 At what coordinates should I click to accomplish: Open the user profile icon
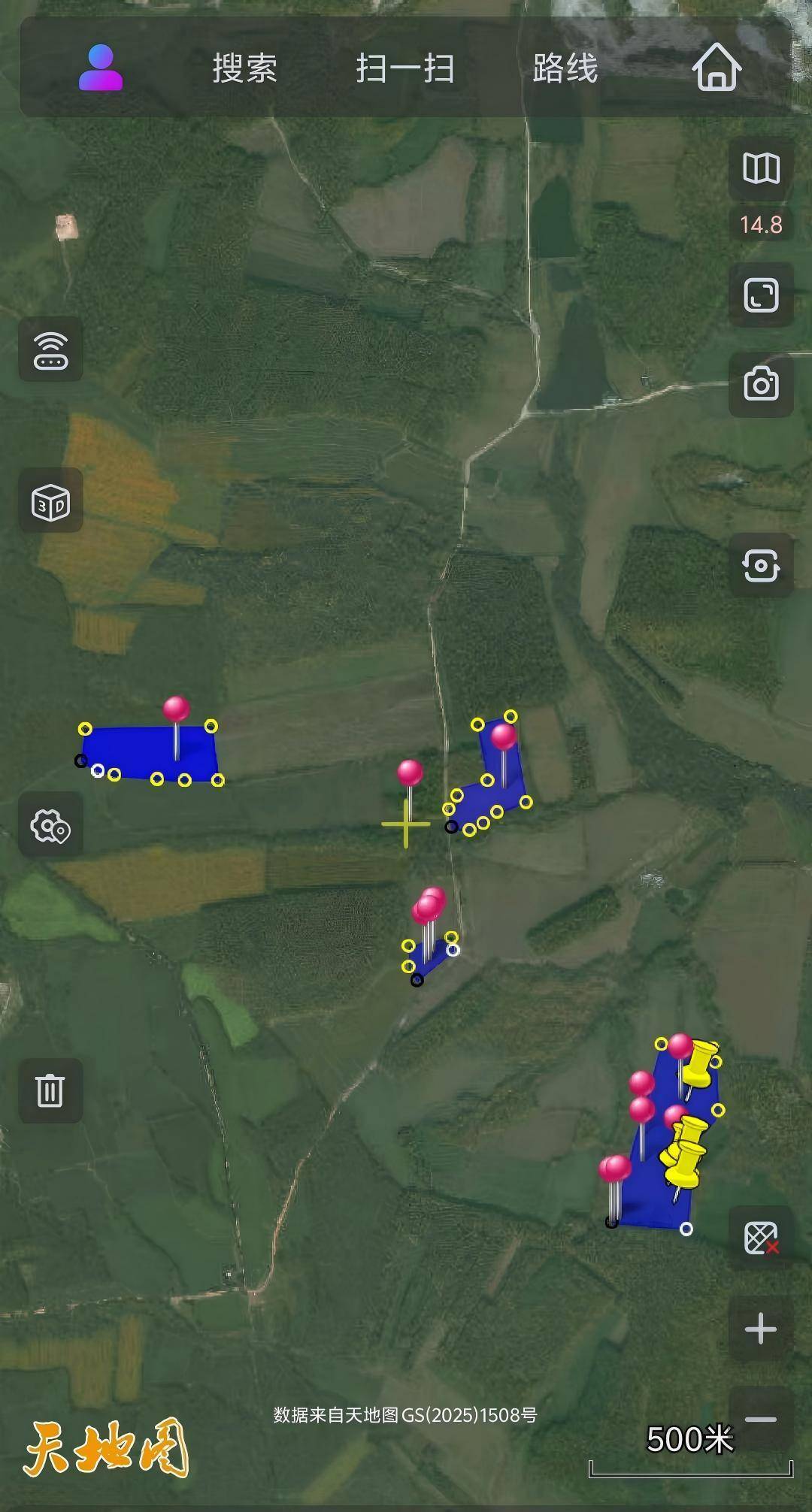pyautogui.click(x=101, y=68)
